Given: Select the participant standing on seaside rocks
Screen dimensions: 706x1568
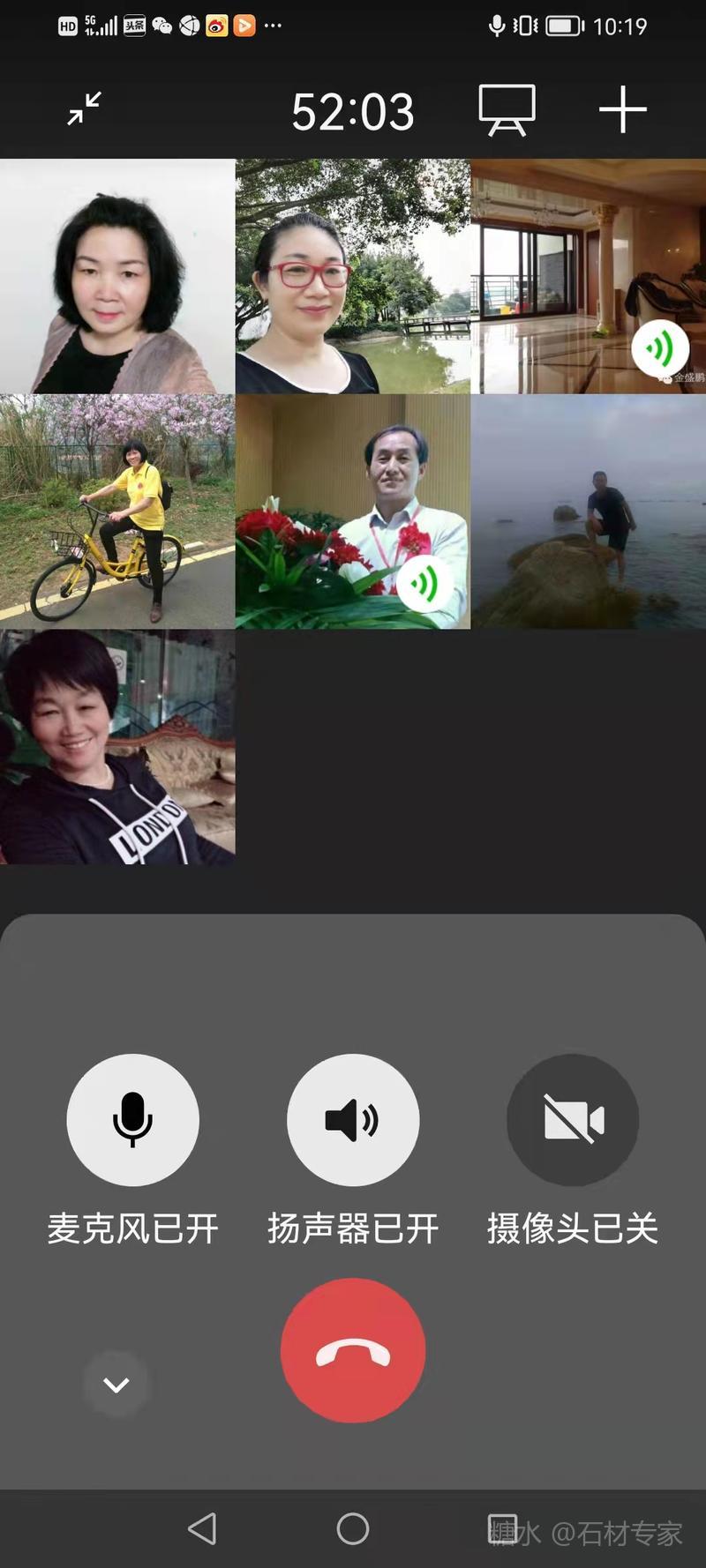Looking at the screenshot, I should [589, 511].
